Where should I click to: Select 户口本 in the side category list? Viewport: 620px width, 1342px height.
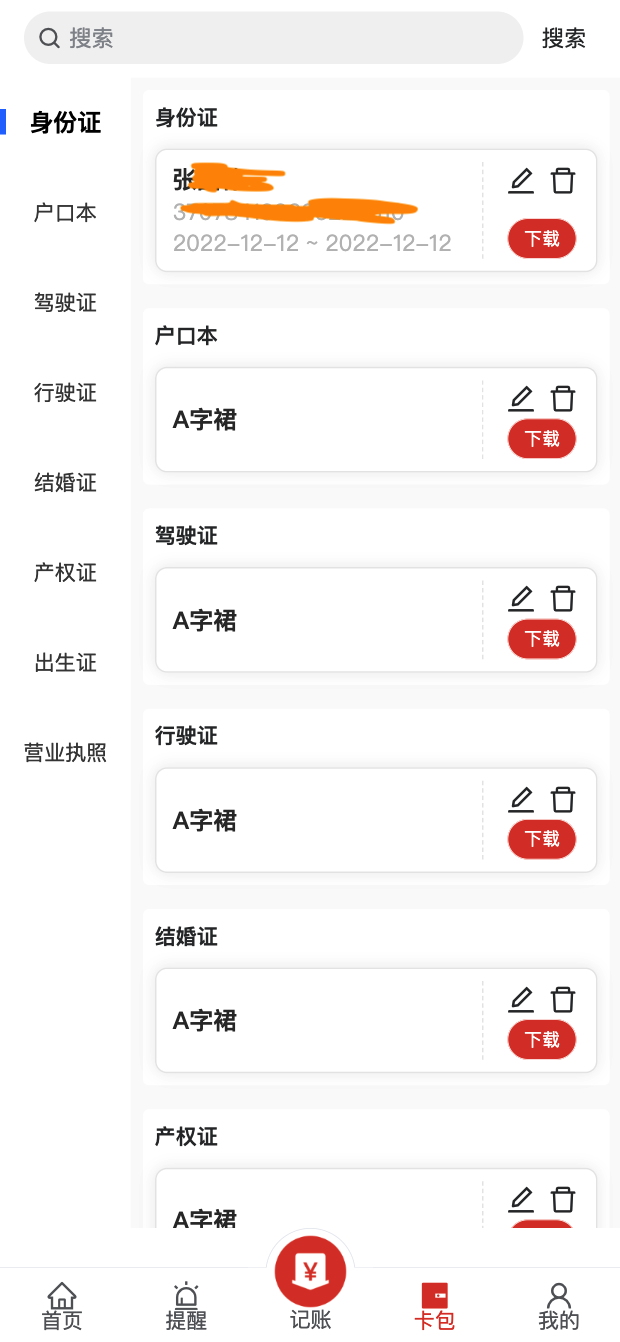coord(65,213)
